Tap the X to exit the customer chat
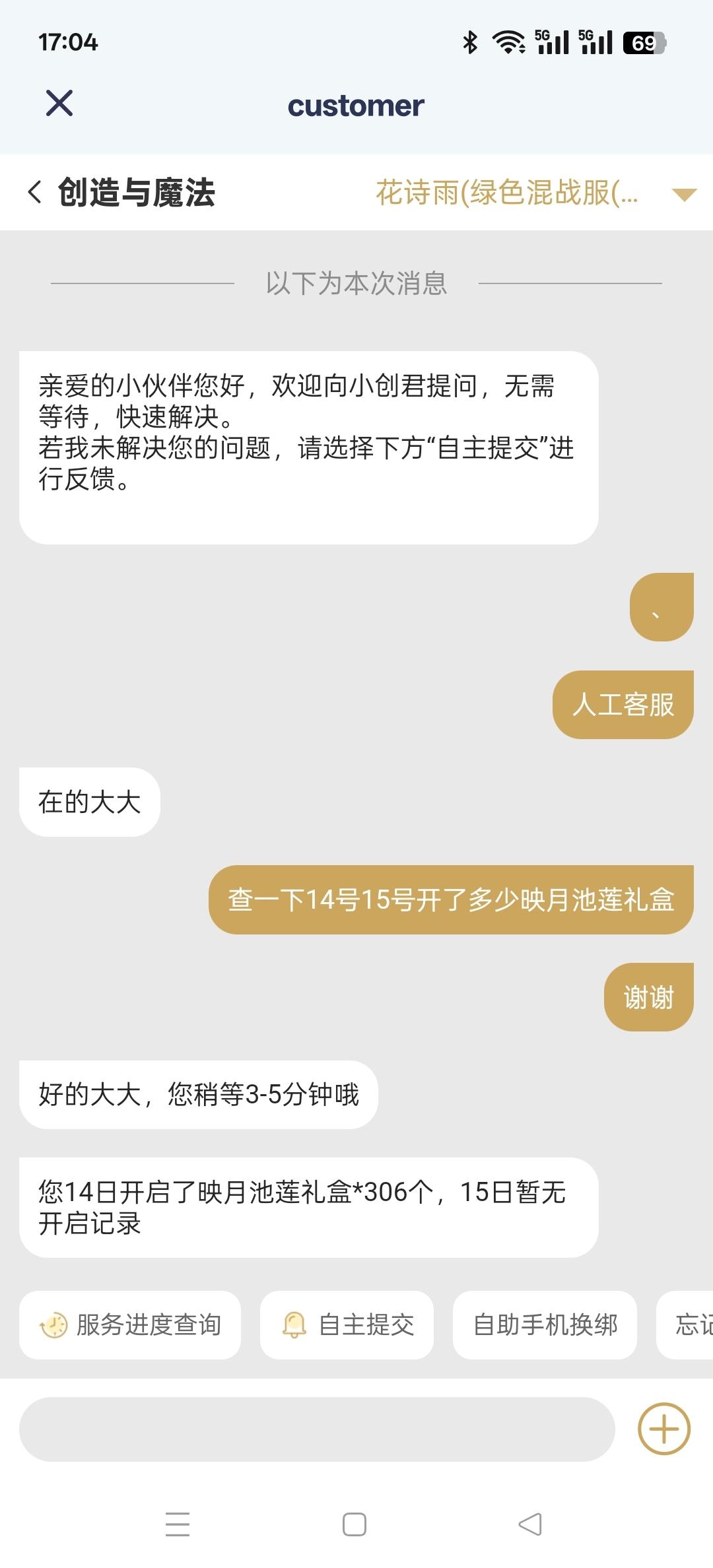Screen dimensions: 713x1568 pyautogui.click(x=59, y=103)
